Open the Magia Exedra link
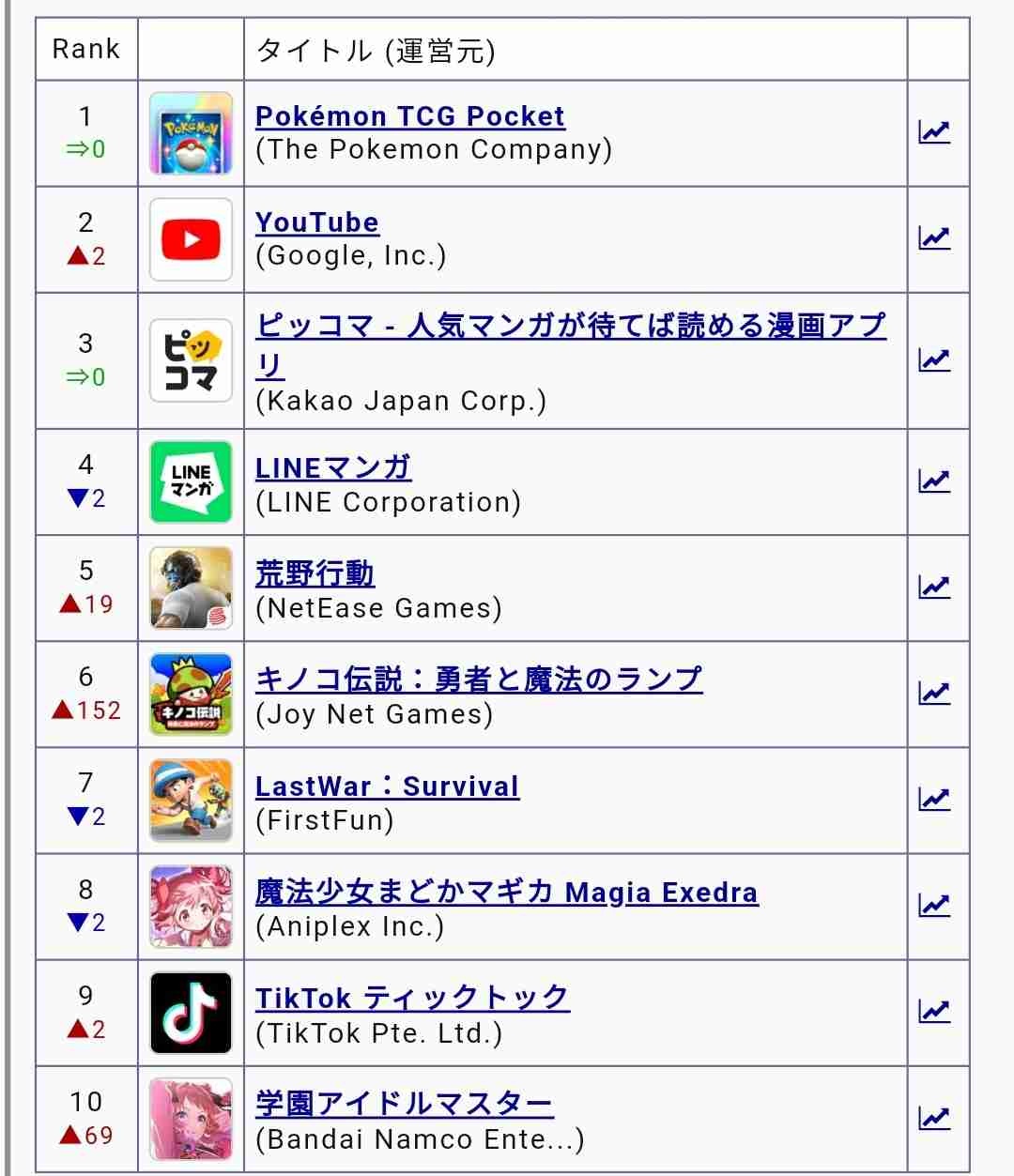Image resolution: width=1014 pixels, height=1176 pixels. pos(506,893)
